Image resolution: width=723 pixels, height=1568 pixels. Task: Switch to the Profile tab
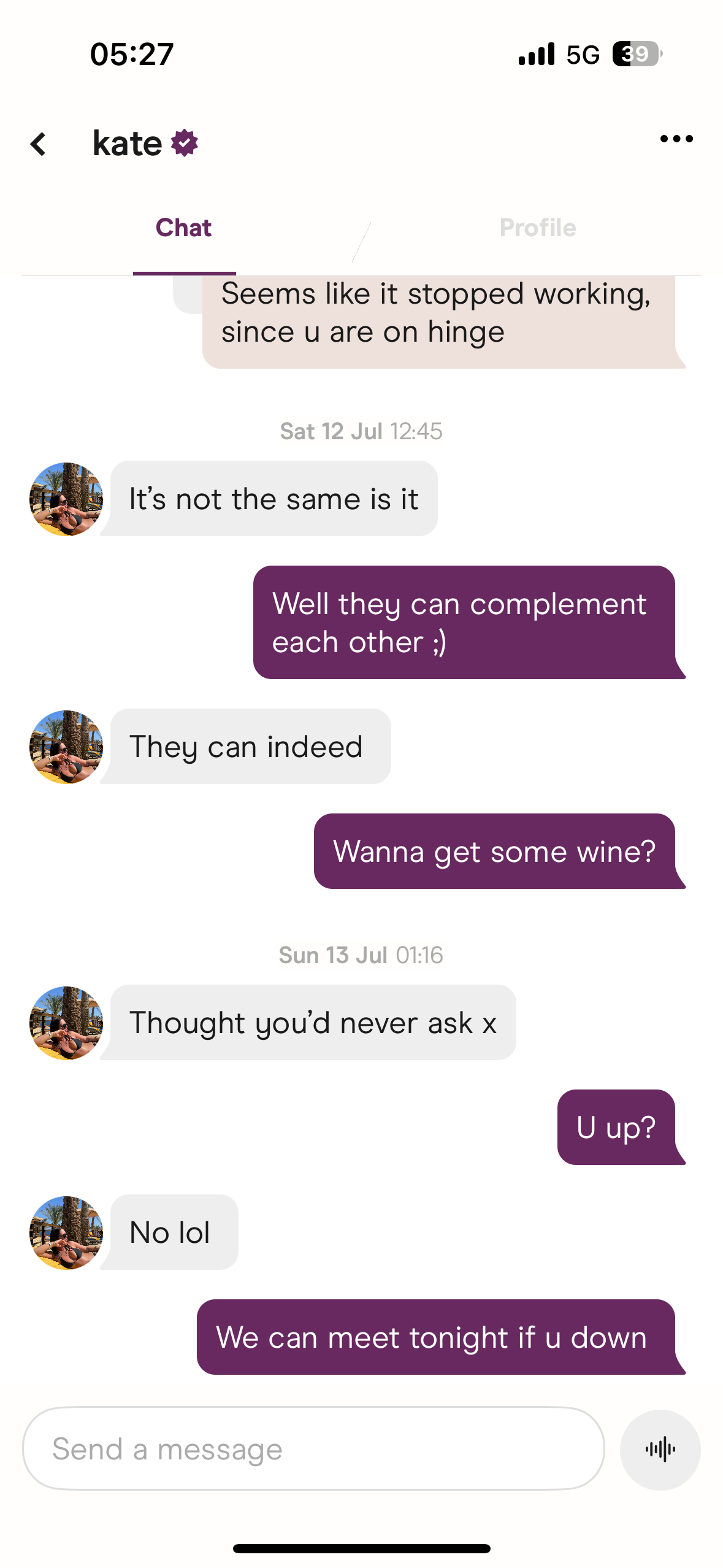(x=538, y=228)
